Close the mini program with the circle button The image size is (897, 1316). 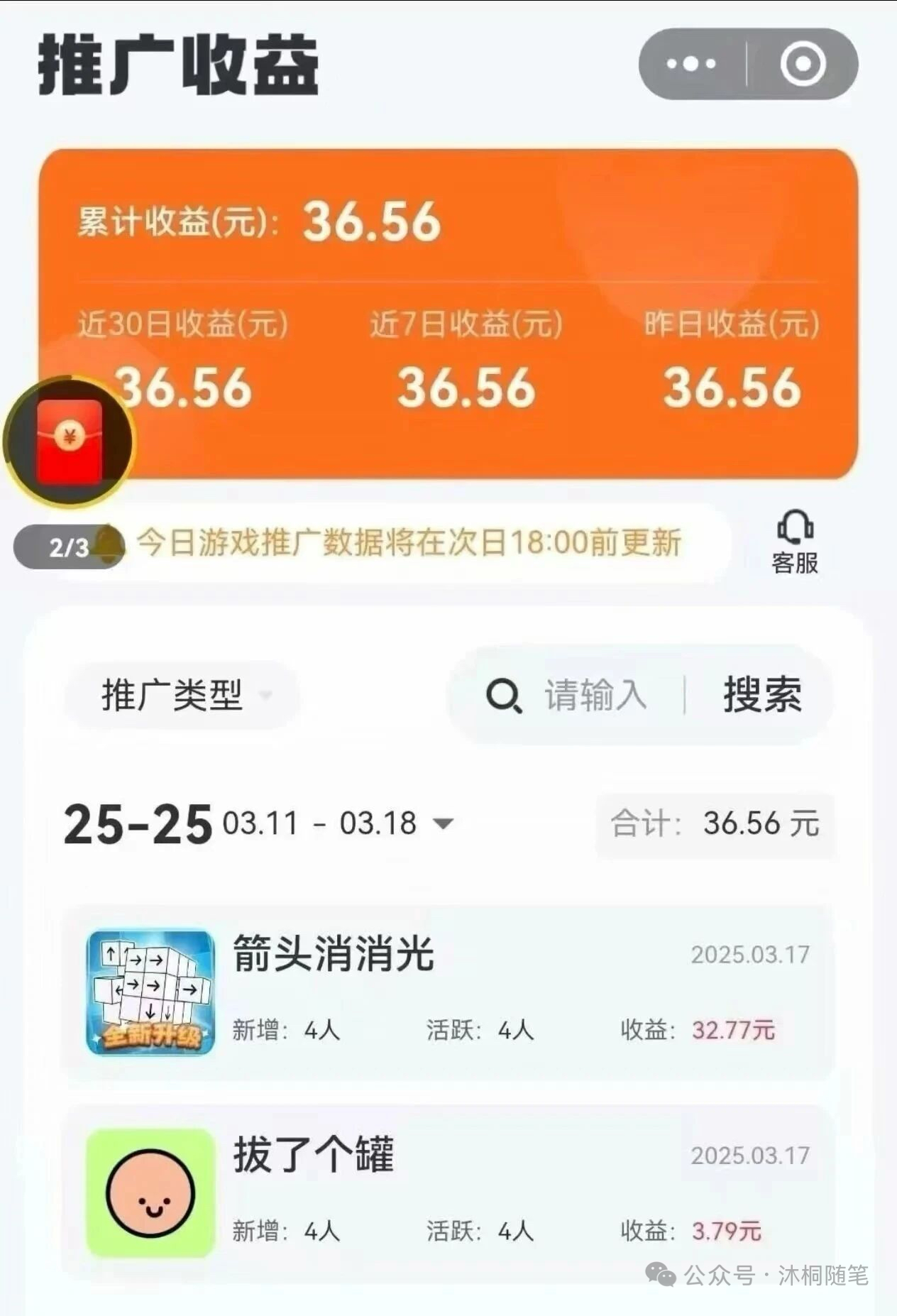tap(803, 64)
